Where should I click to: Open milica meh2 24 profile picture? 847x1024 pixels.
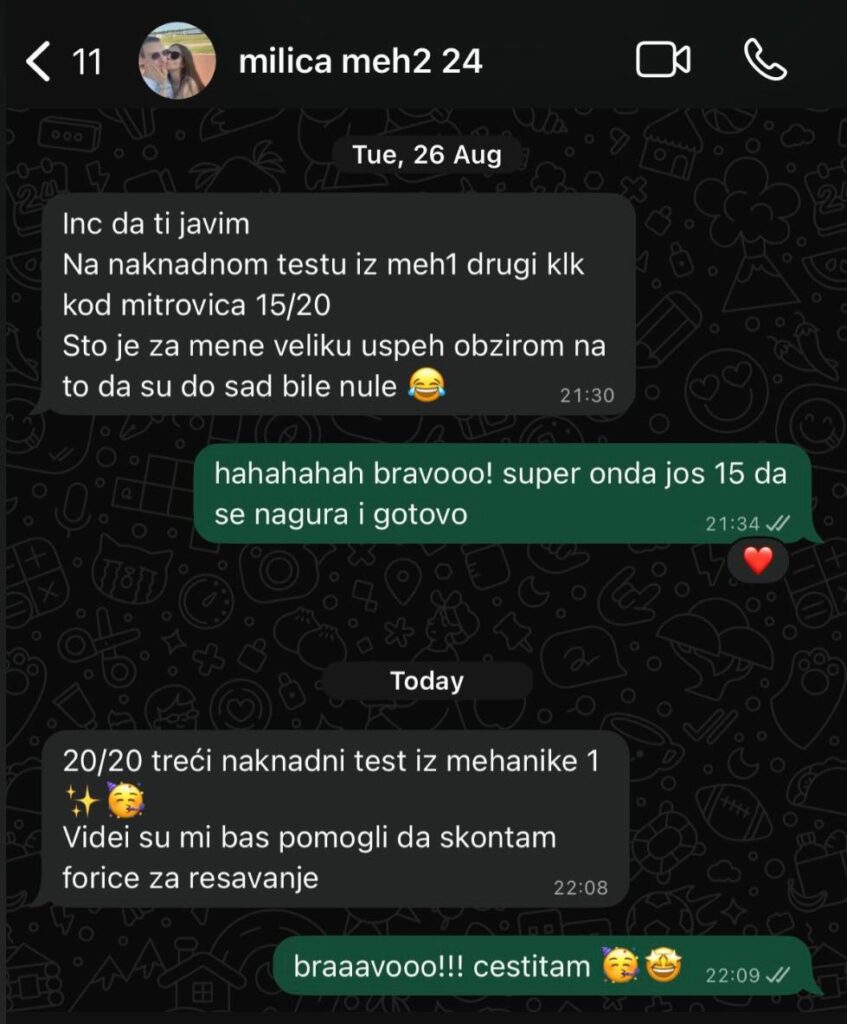pyautogui.click(x=176, y=61)
